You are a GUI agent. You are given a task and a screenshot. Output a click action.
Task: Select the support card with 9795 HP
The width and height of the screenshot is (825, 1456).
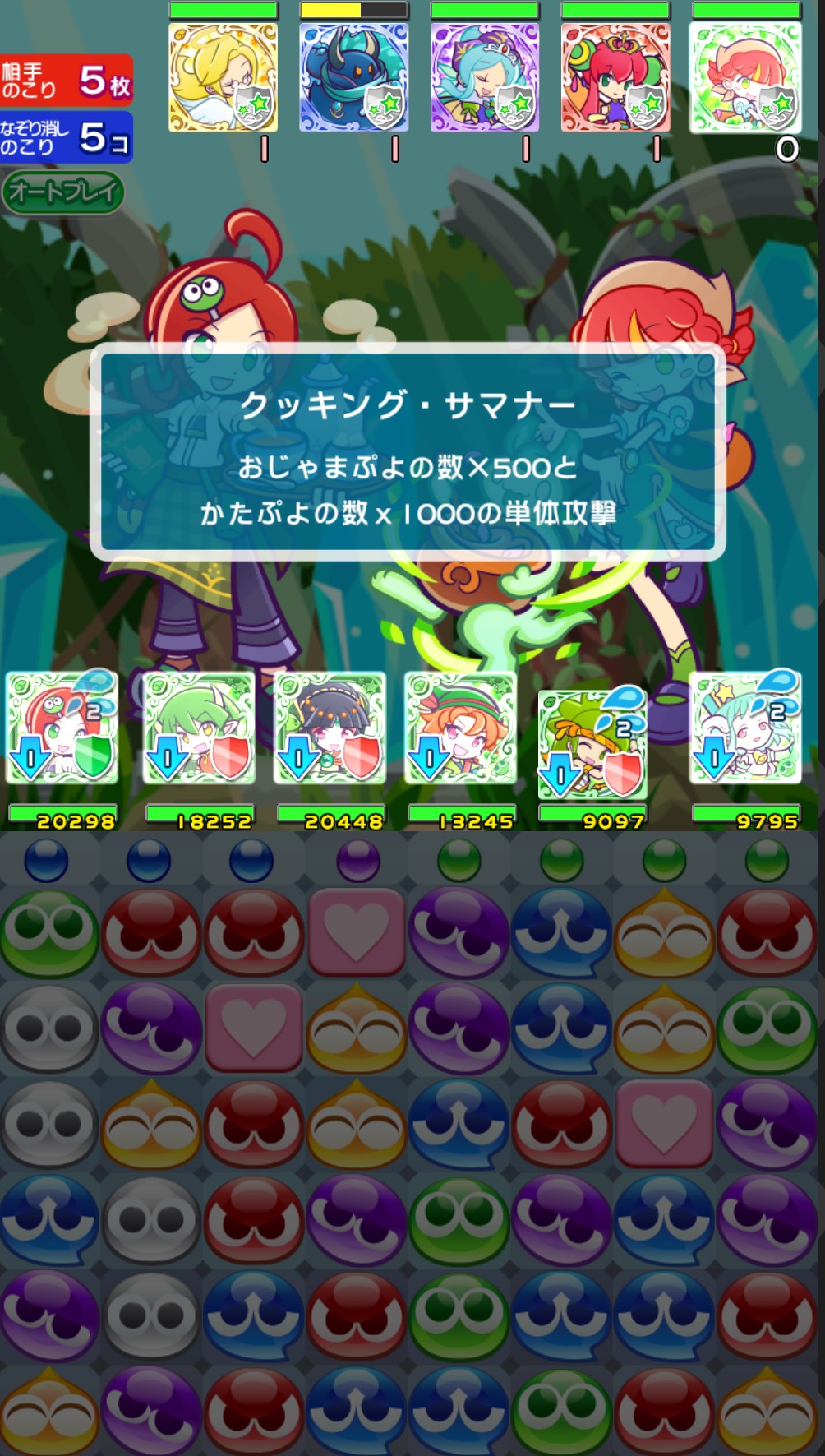[744, 728]
